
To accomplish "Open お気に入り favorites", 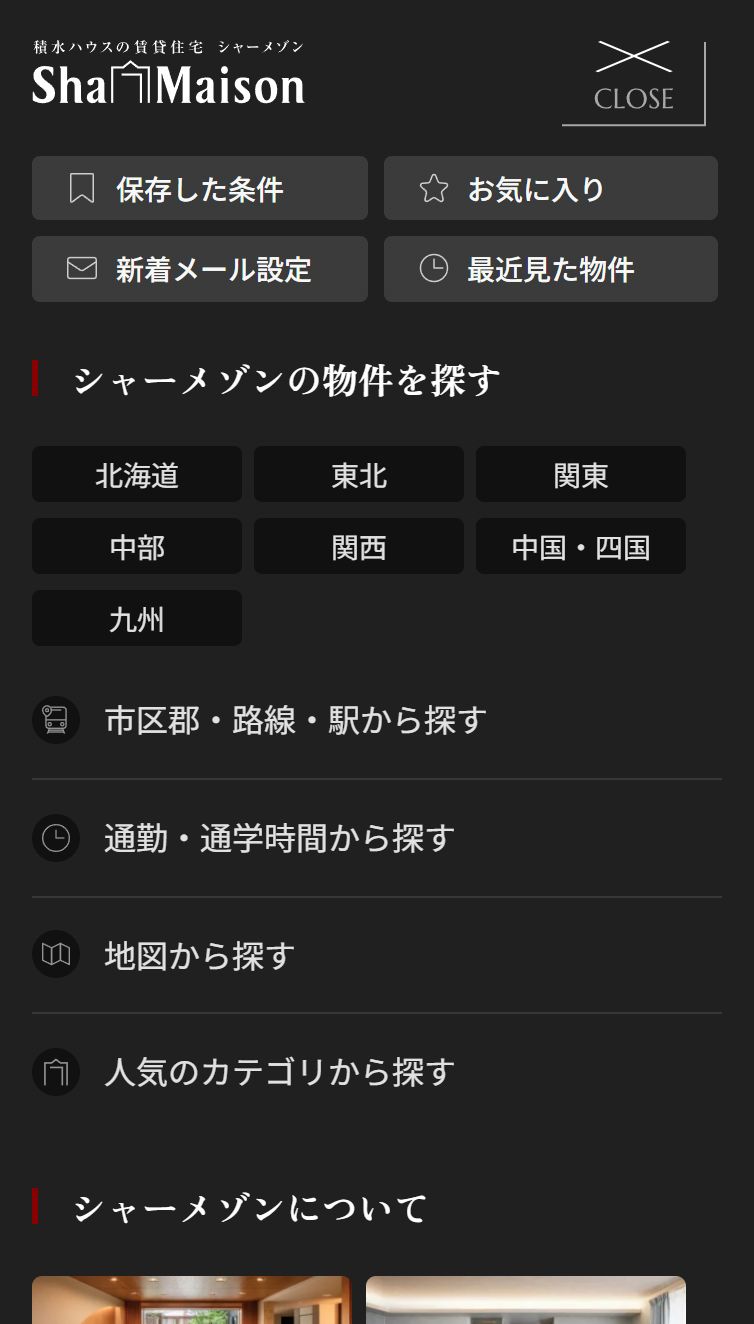I will click(550, 188).
